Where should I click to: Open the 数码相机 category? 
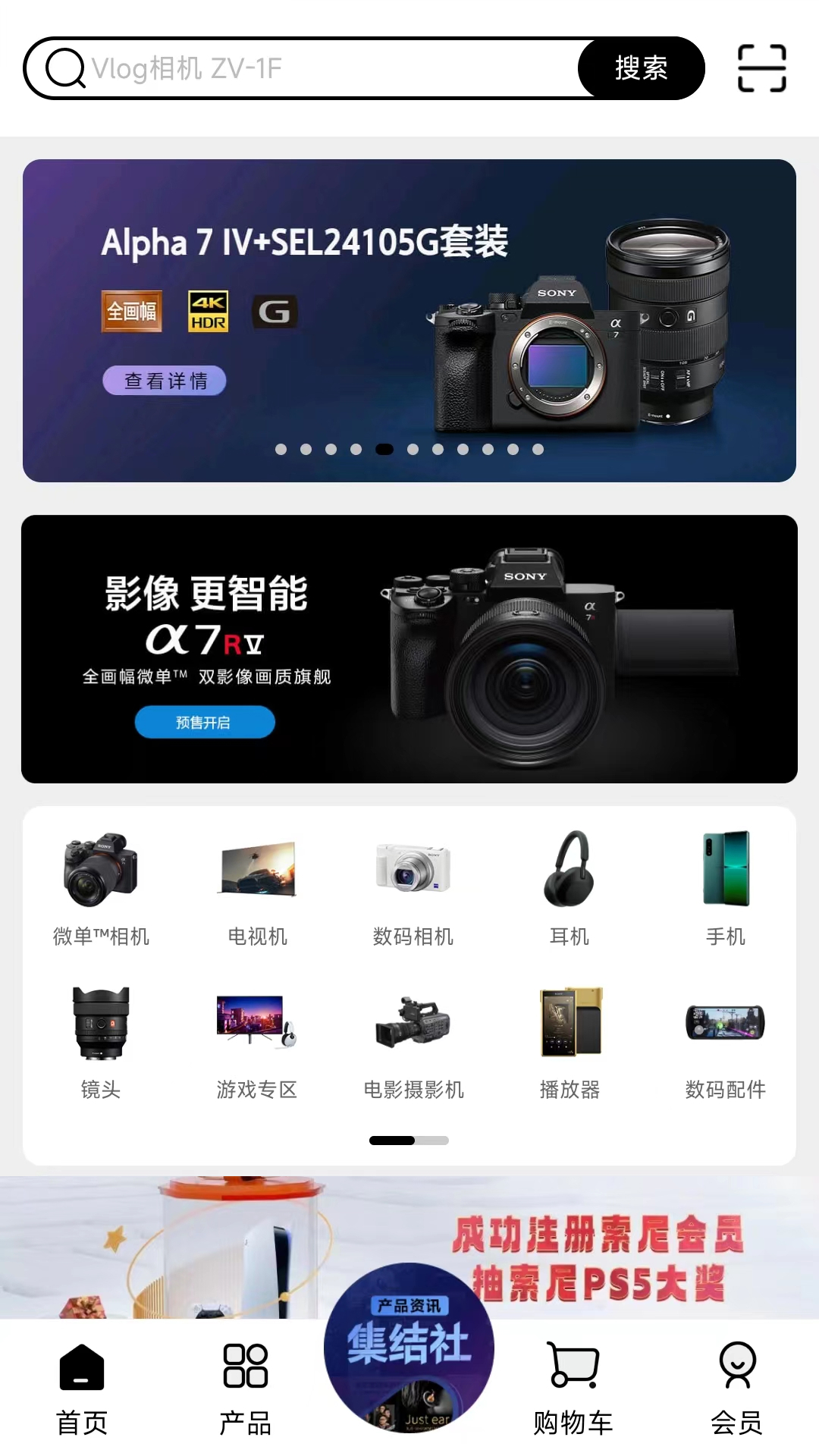click(x=413, y=889)
